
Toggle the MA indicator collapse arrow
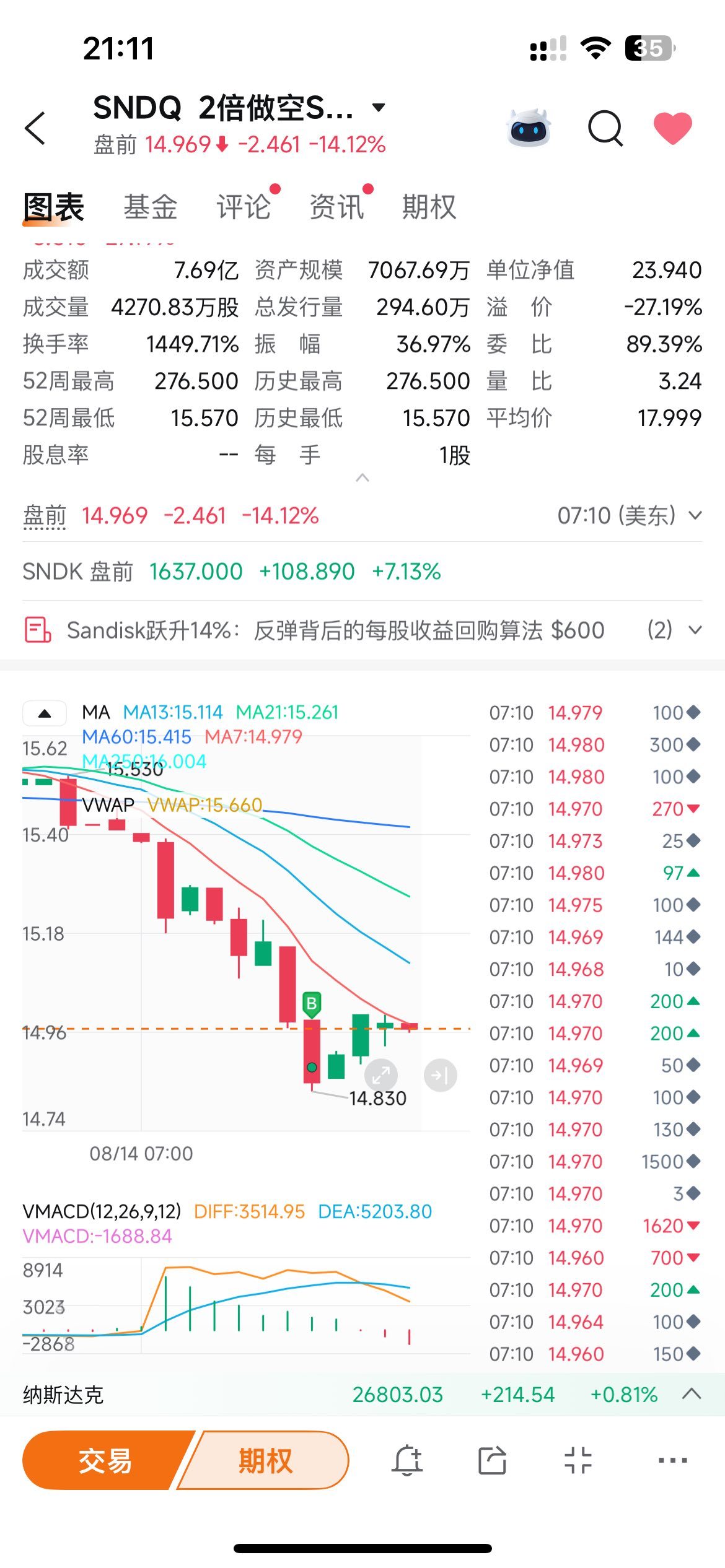45,713
